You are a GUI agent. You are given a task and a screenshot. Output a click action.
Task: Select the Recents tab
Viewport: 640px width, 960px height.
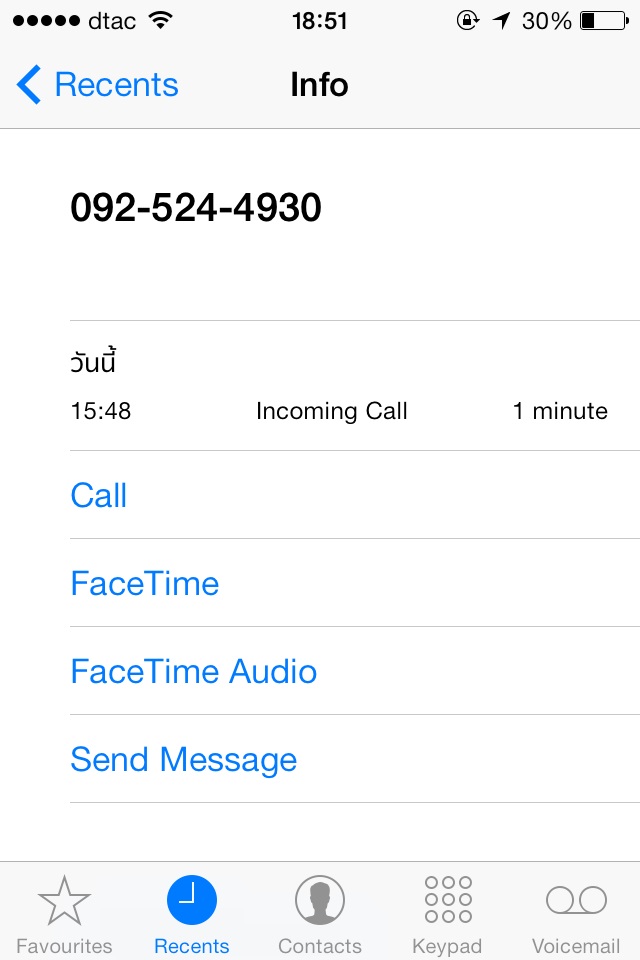(x=192, y=913)
